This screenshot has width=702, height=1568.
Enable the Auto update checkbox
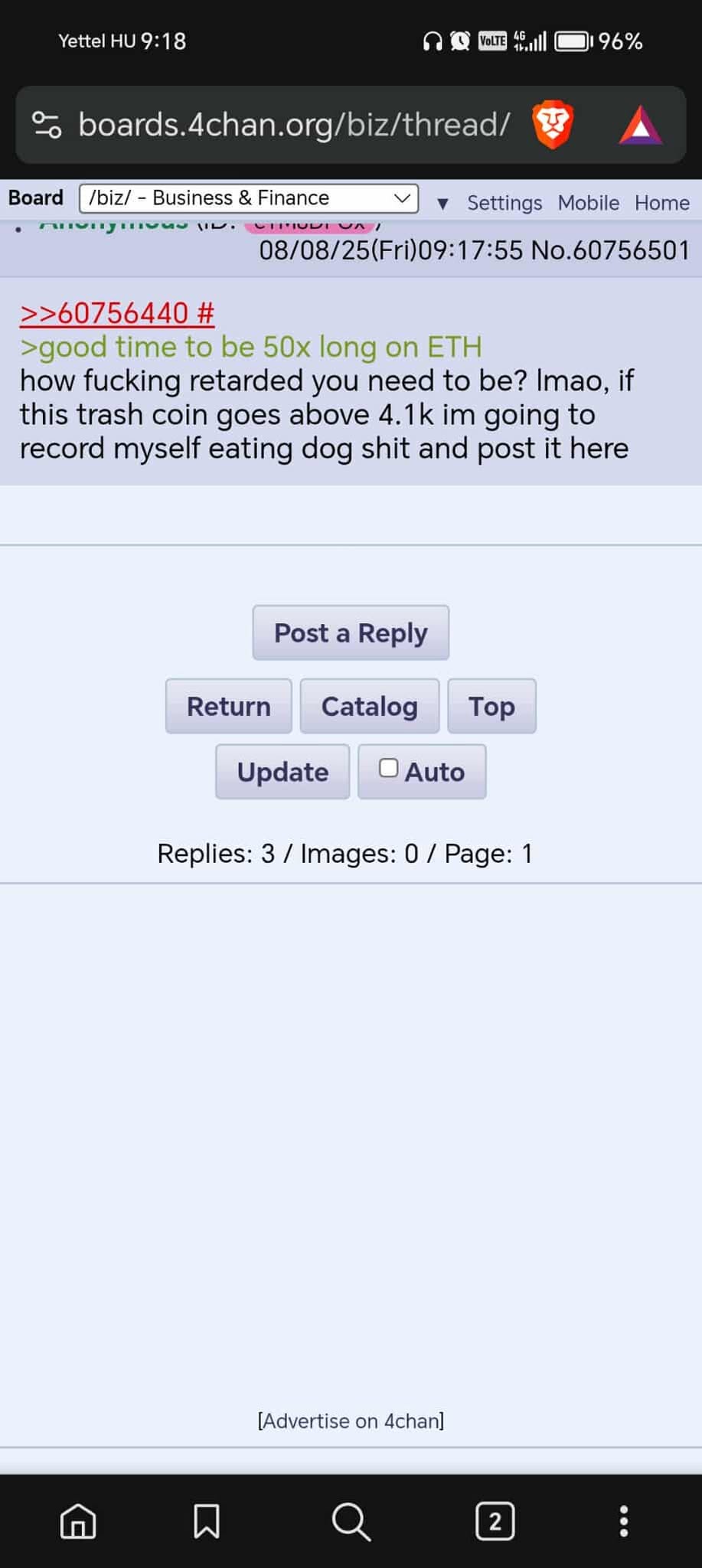coord(389,768)
